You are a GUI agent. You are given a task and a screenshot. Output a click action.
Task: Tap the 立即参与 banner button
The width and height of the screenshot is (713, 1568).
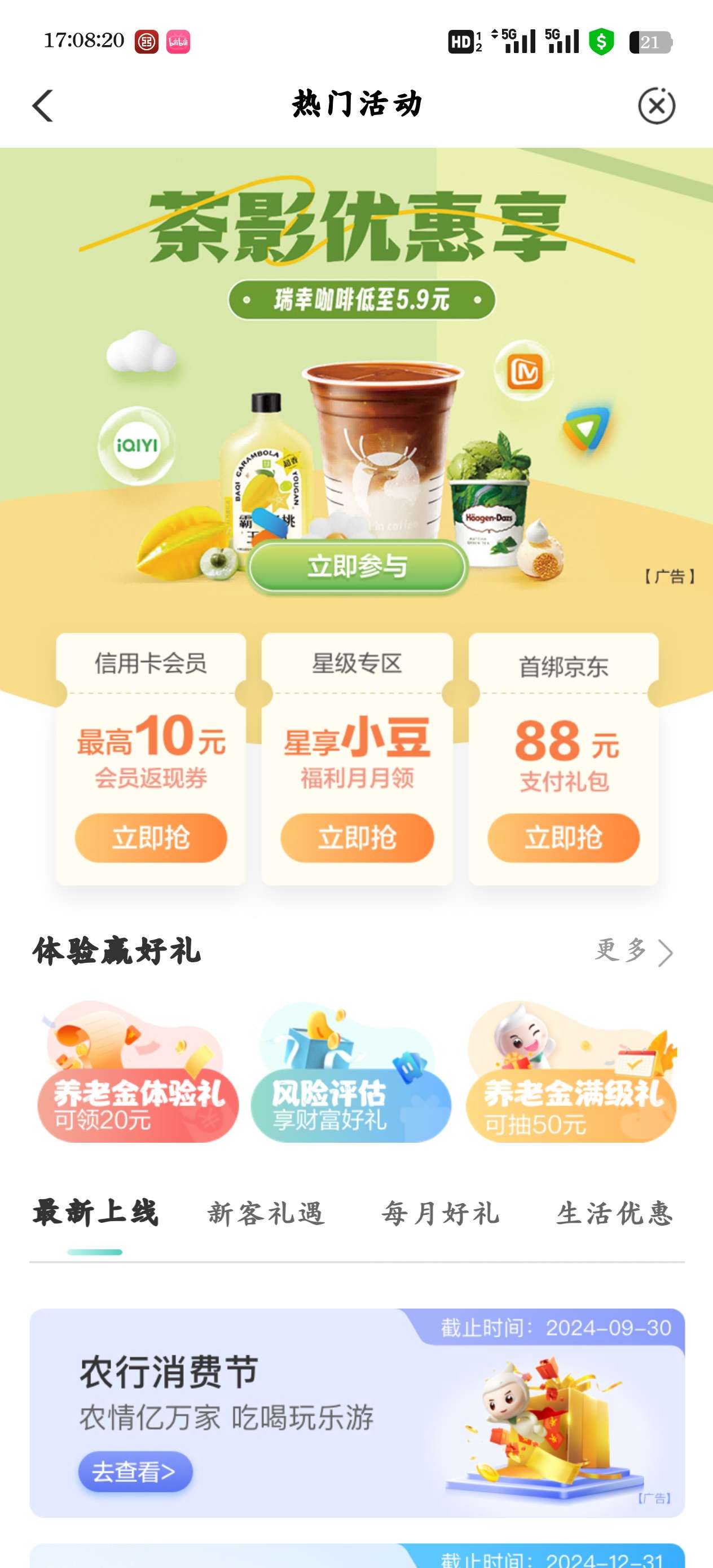358,567
